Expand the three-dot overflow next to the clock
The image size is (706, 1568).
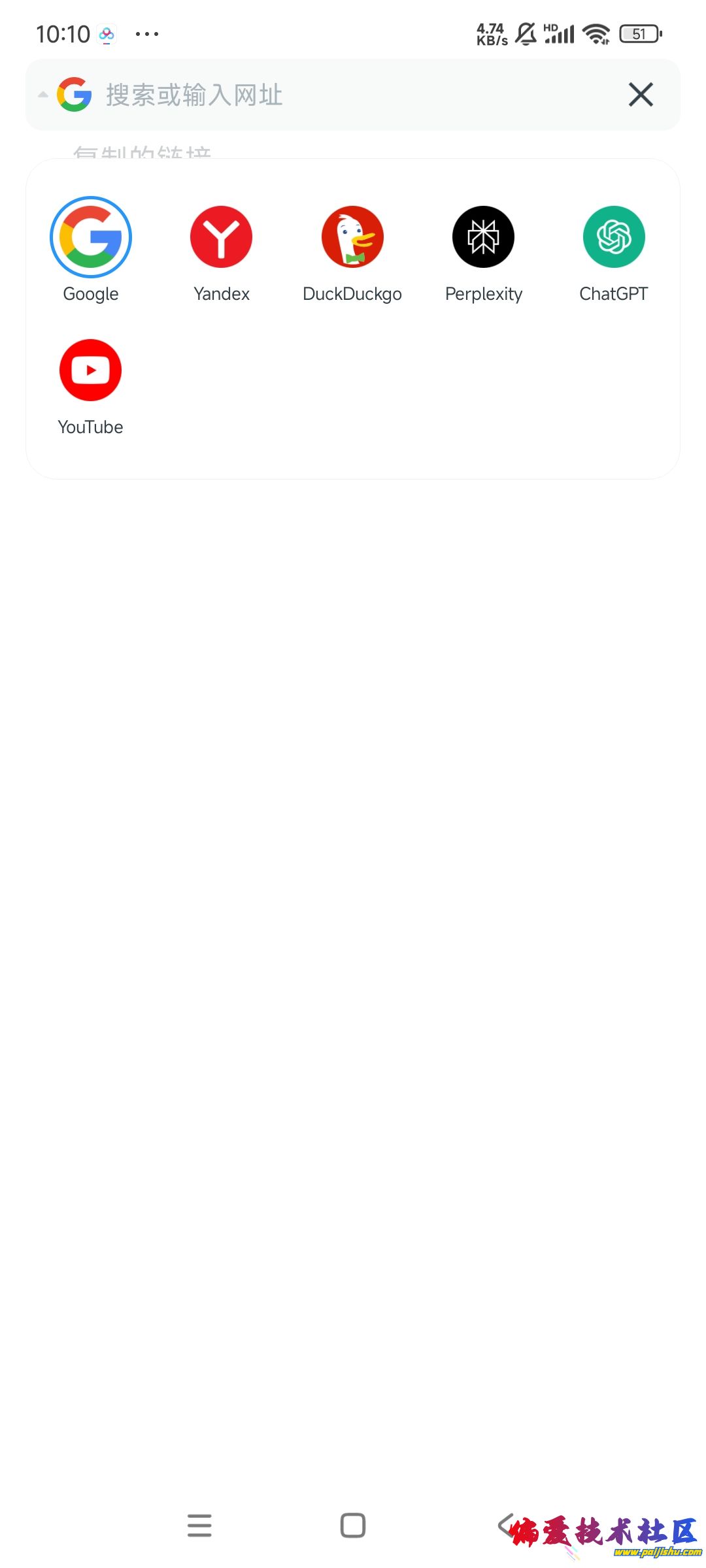pyautogui.click(x=145, y=33)
